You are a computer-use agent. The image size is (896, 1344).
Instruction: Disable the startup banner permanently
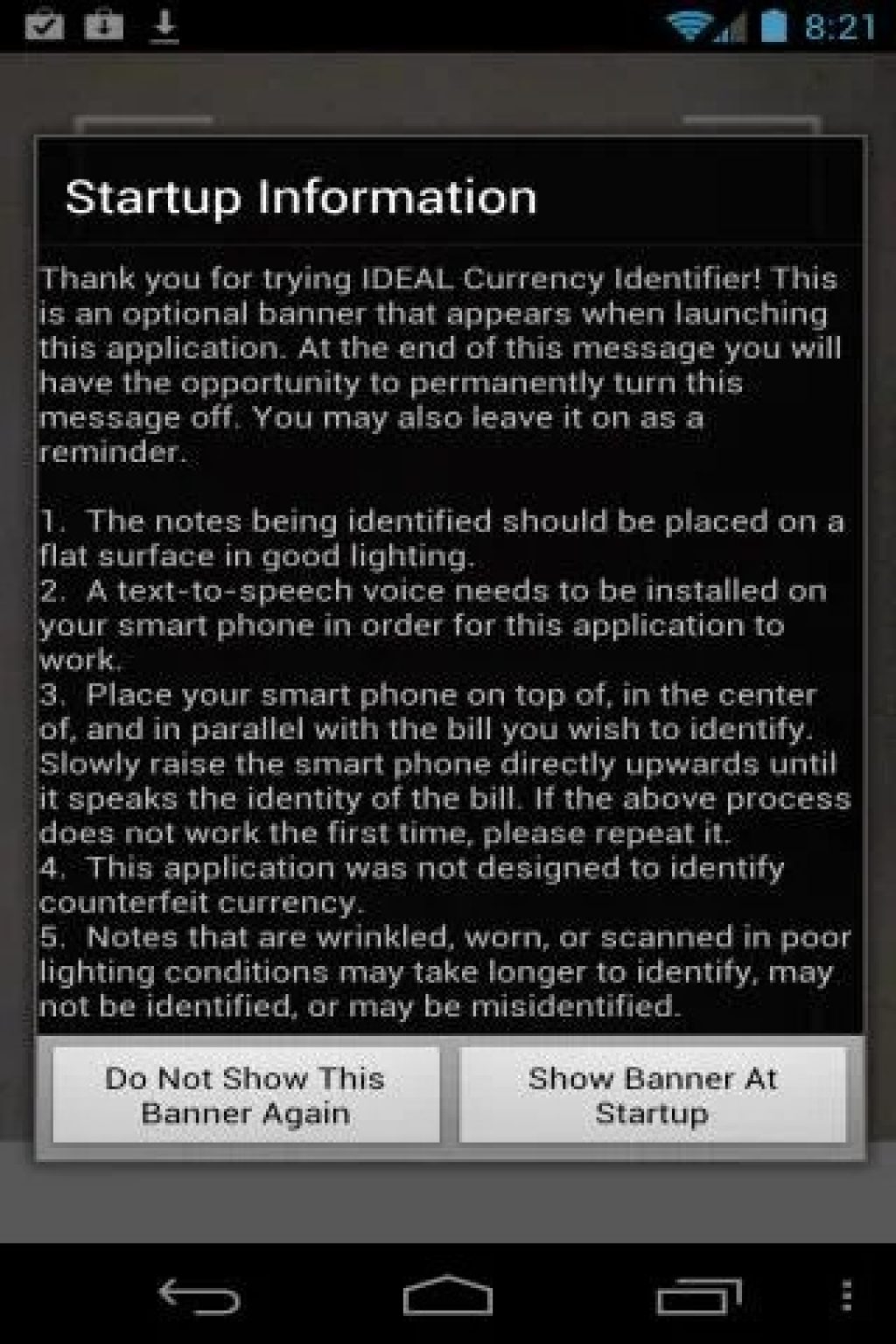(x=245, y=1096)
